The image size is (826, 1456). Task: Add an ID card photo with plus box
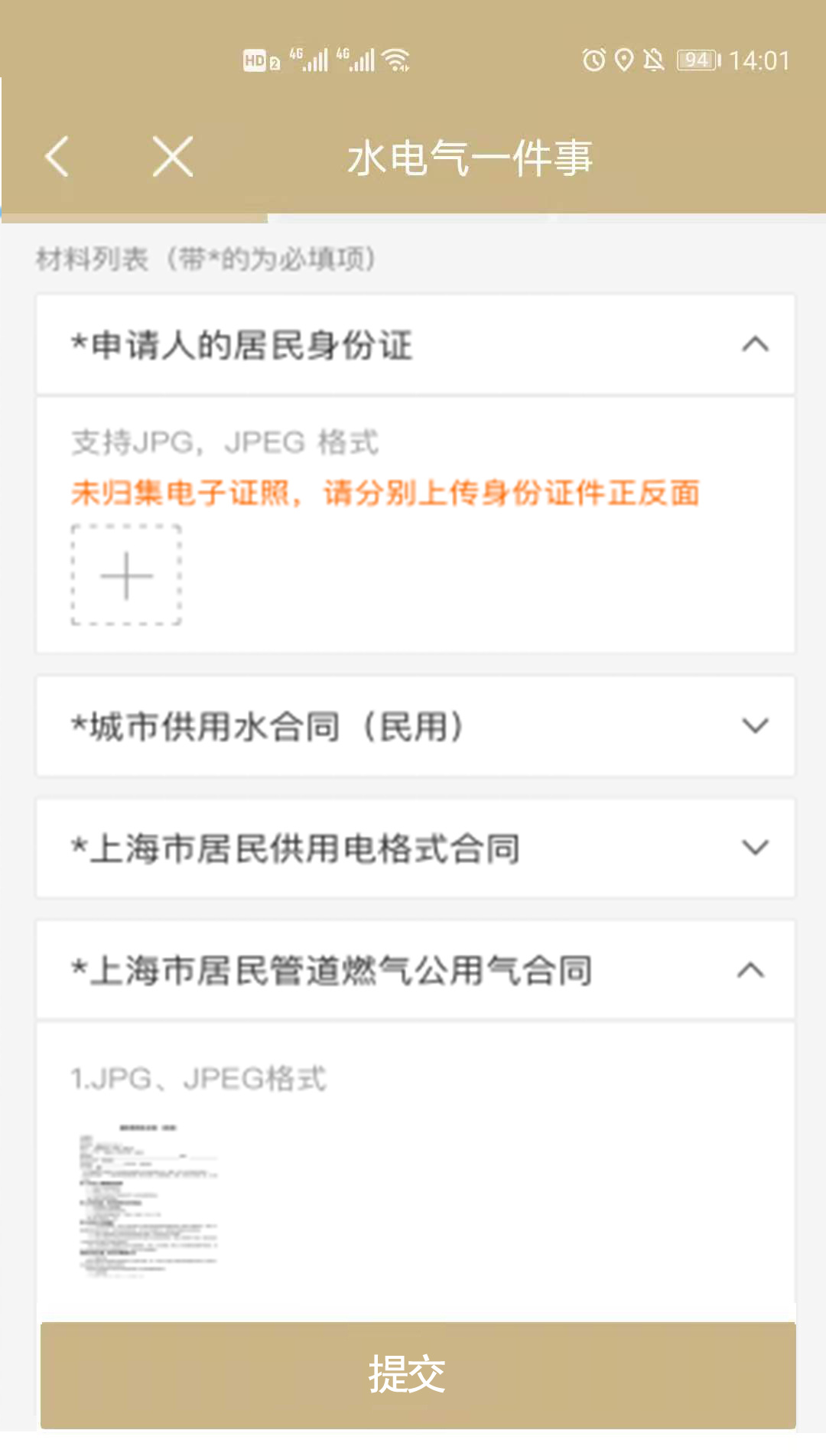126,575
